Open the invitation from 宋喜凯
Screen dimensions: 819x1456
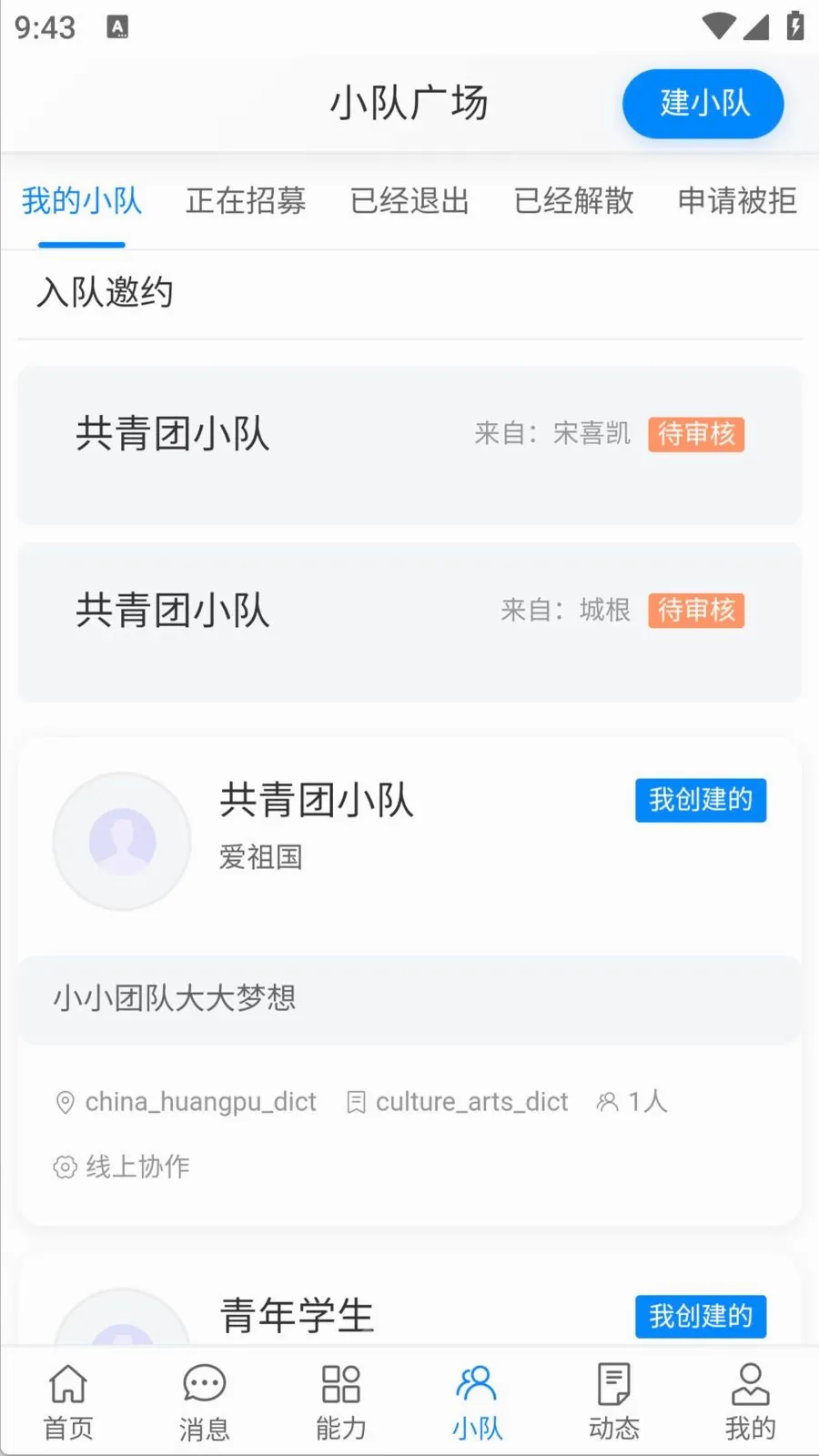pyautogui.click(x=409, y=445)
